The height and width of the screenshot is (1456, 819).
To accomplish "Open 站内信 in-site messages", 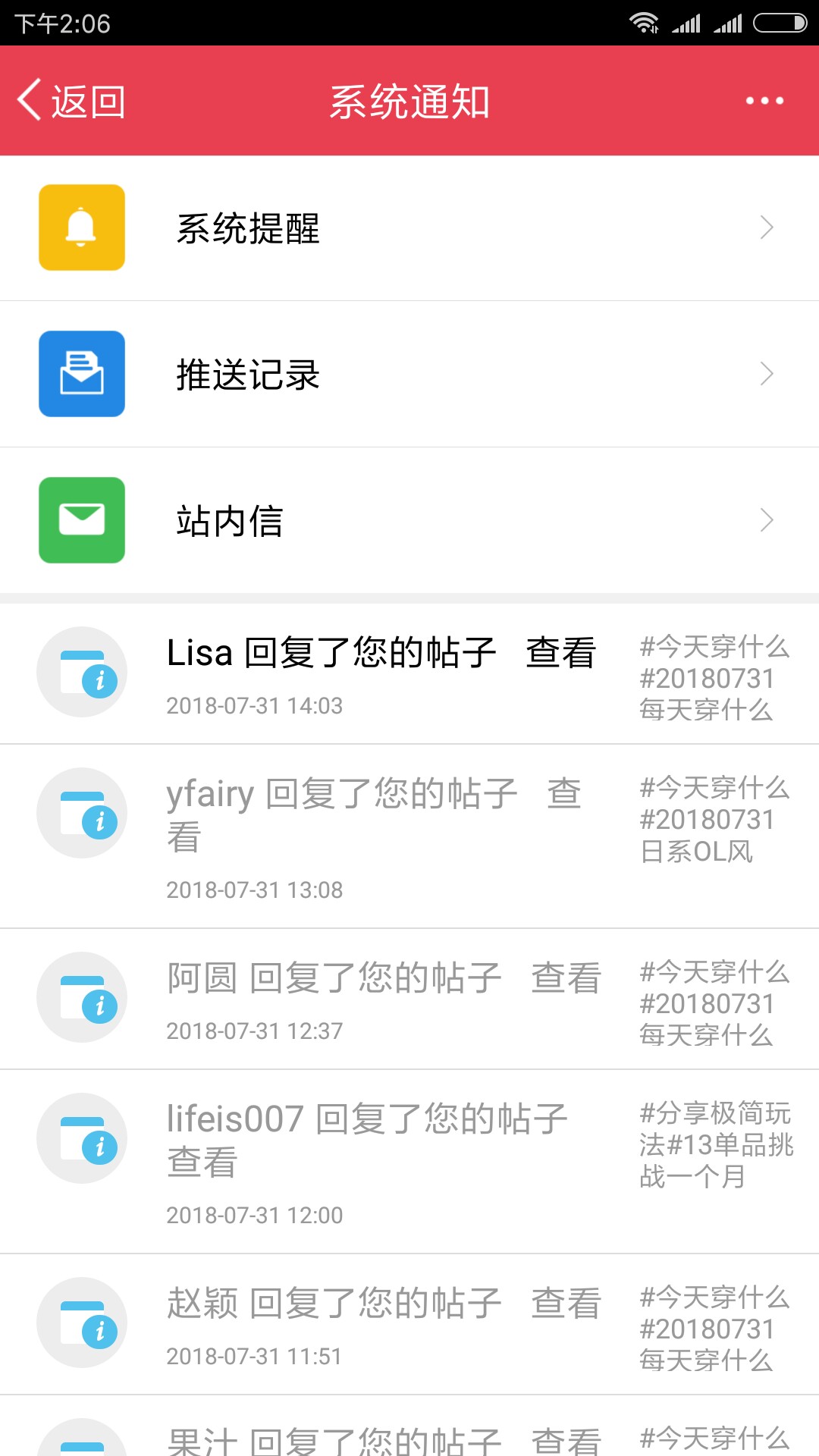I will tap(409, 520).
